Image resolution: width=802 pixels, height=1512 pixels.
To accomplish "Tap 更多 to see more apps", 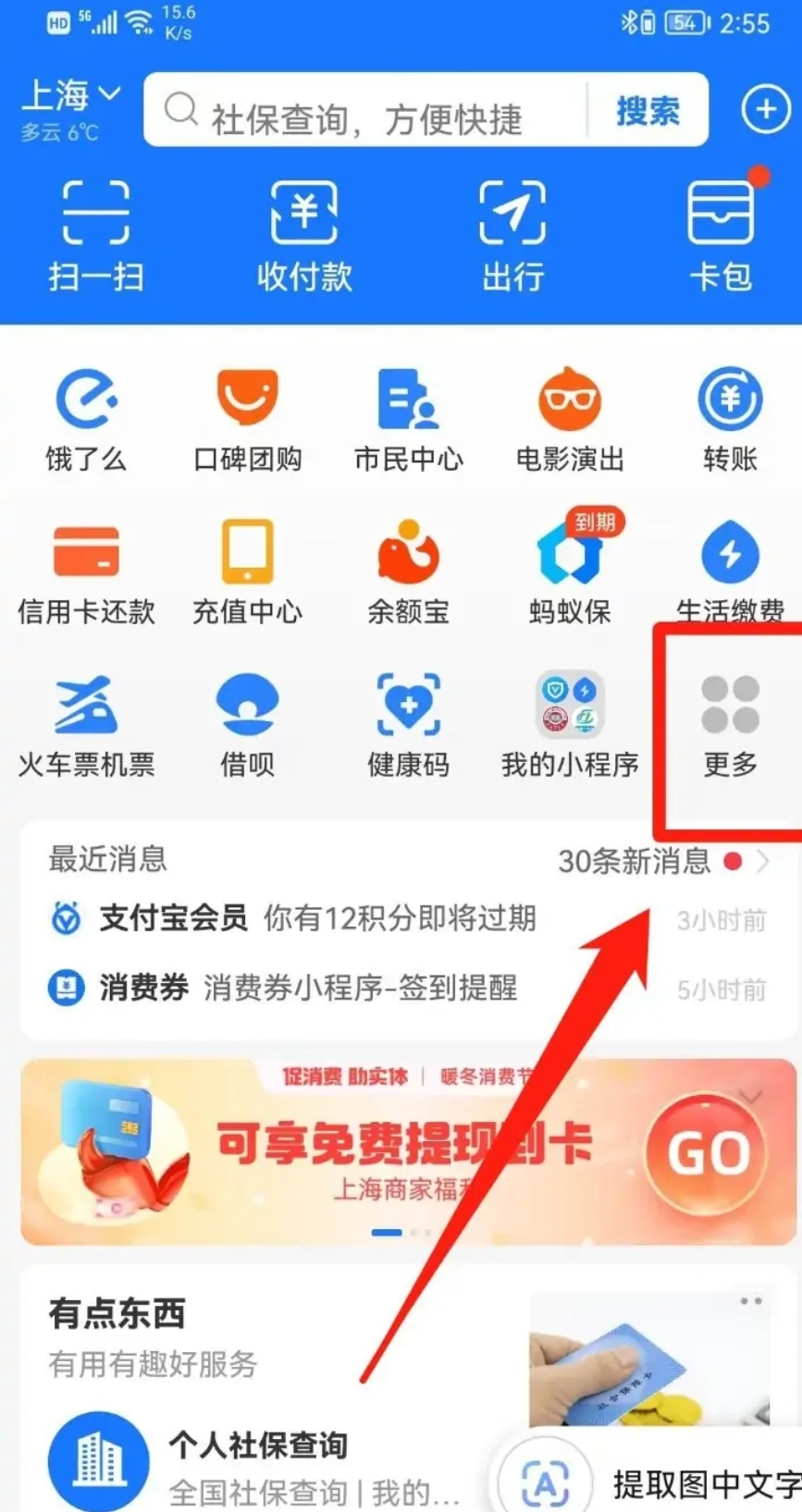I will tap(730, 725).
